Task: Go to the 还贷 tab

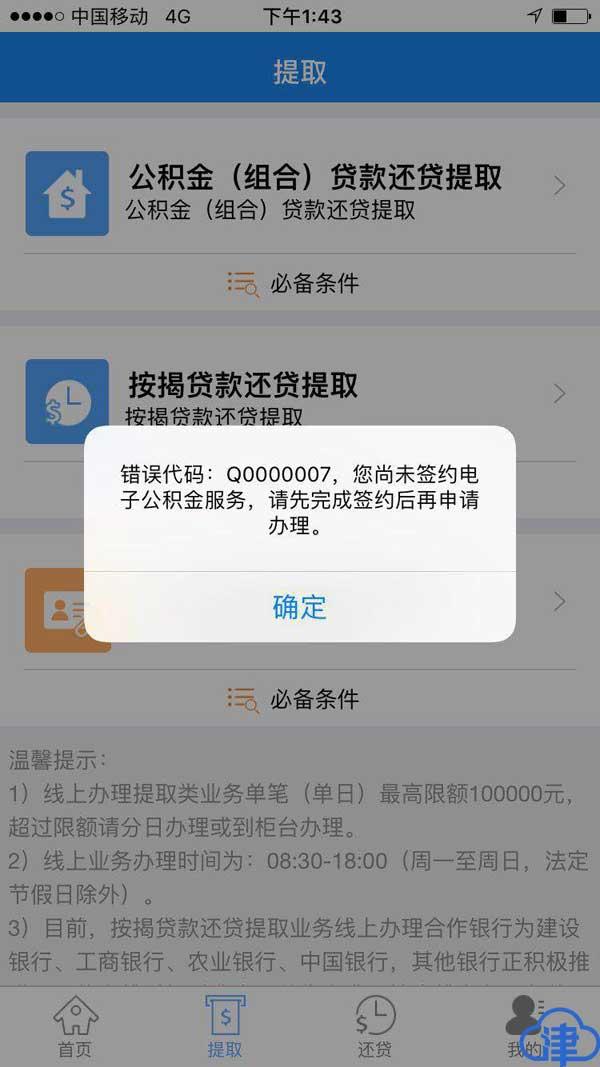Action: (375, 1027)
